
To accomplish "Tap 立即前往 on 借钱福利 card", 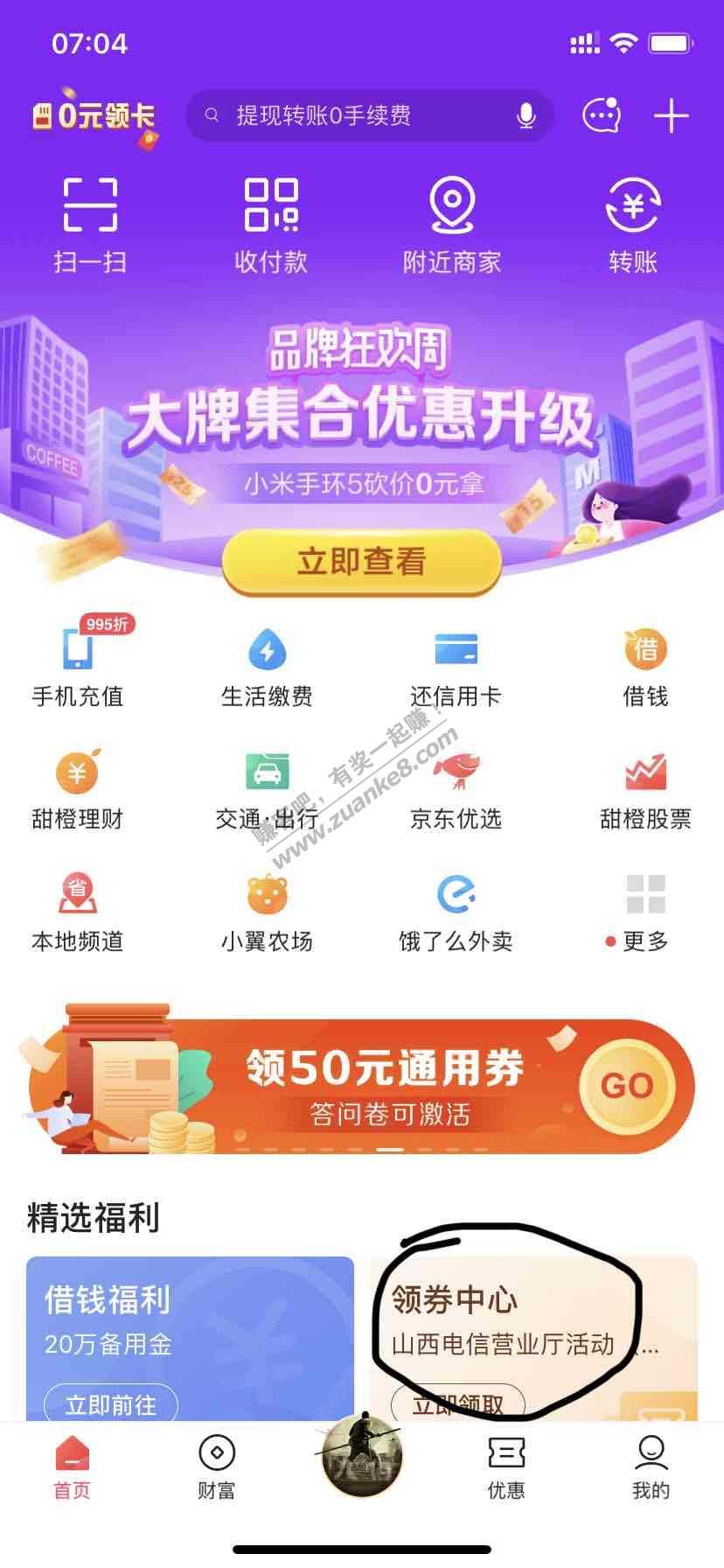I will 111,1403.
